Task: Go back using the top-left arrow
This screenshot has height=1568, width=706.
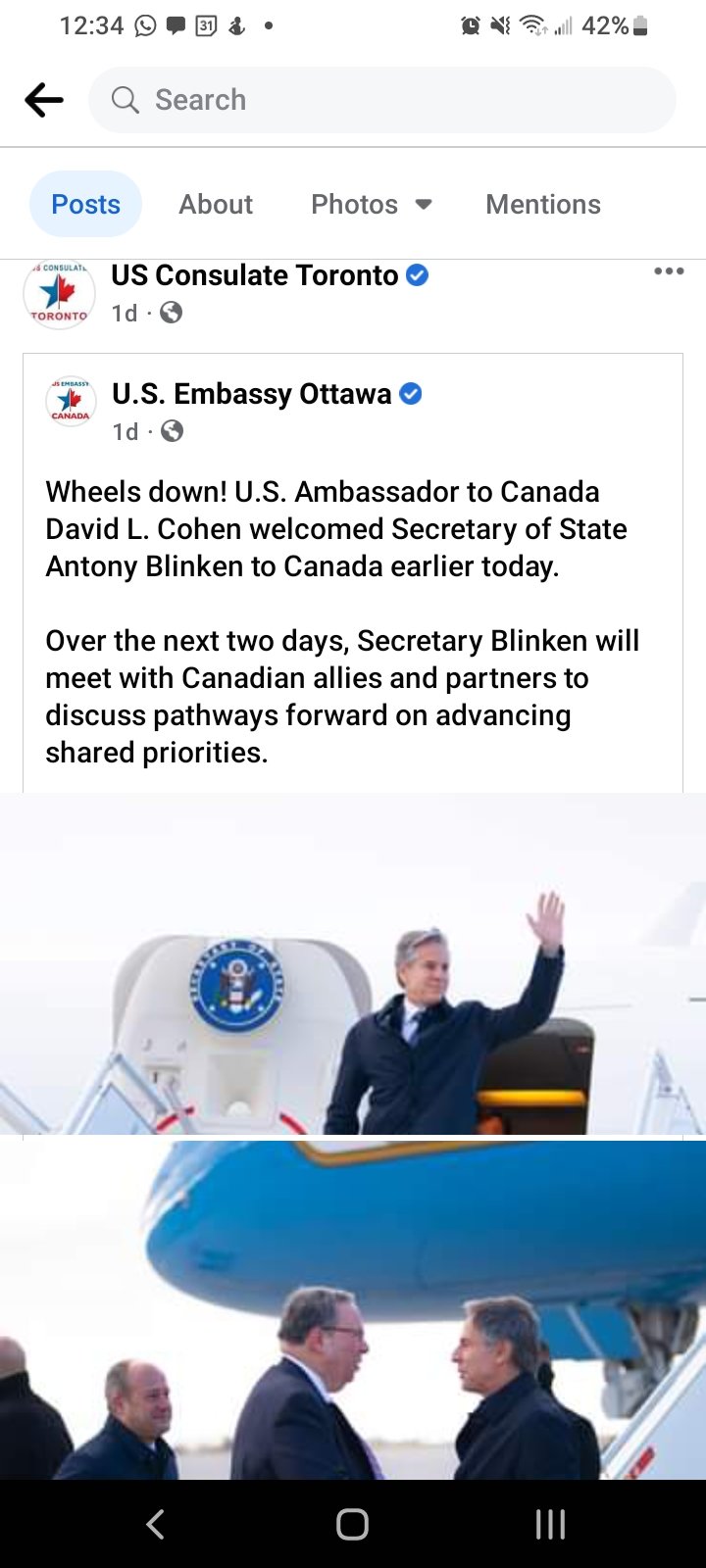Action: (x=44, y=100)
